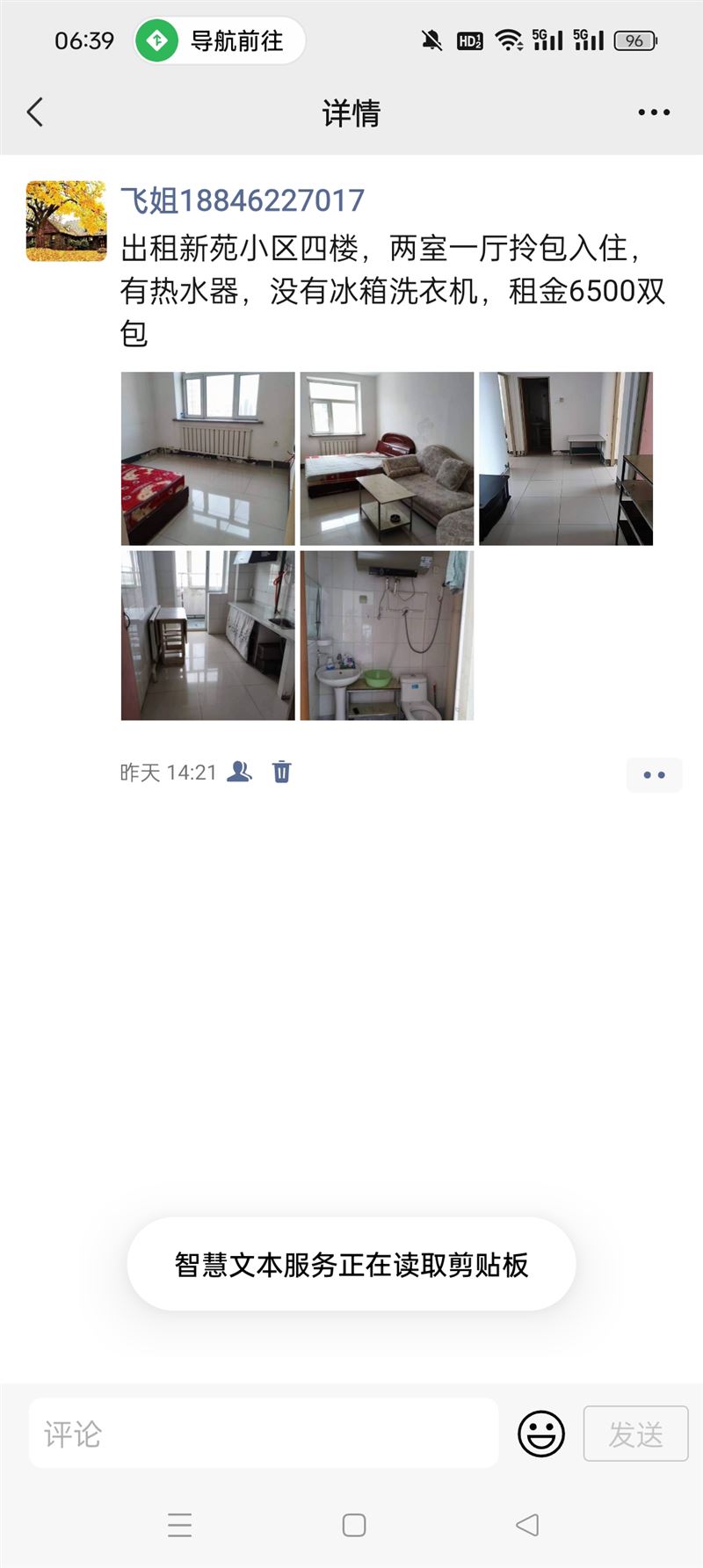
Task: Tap the 发送 send button
Action: click(635, 1434)
